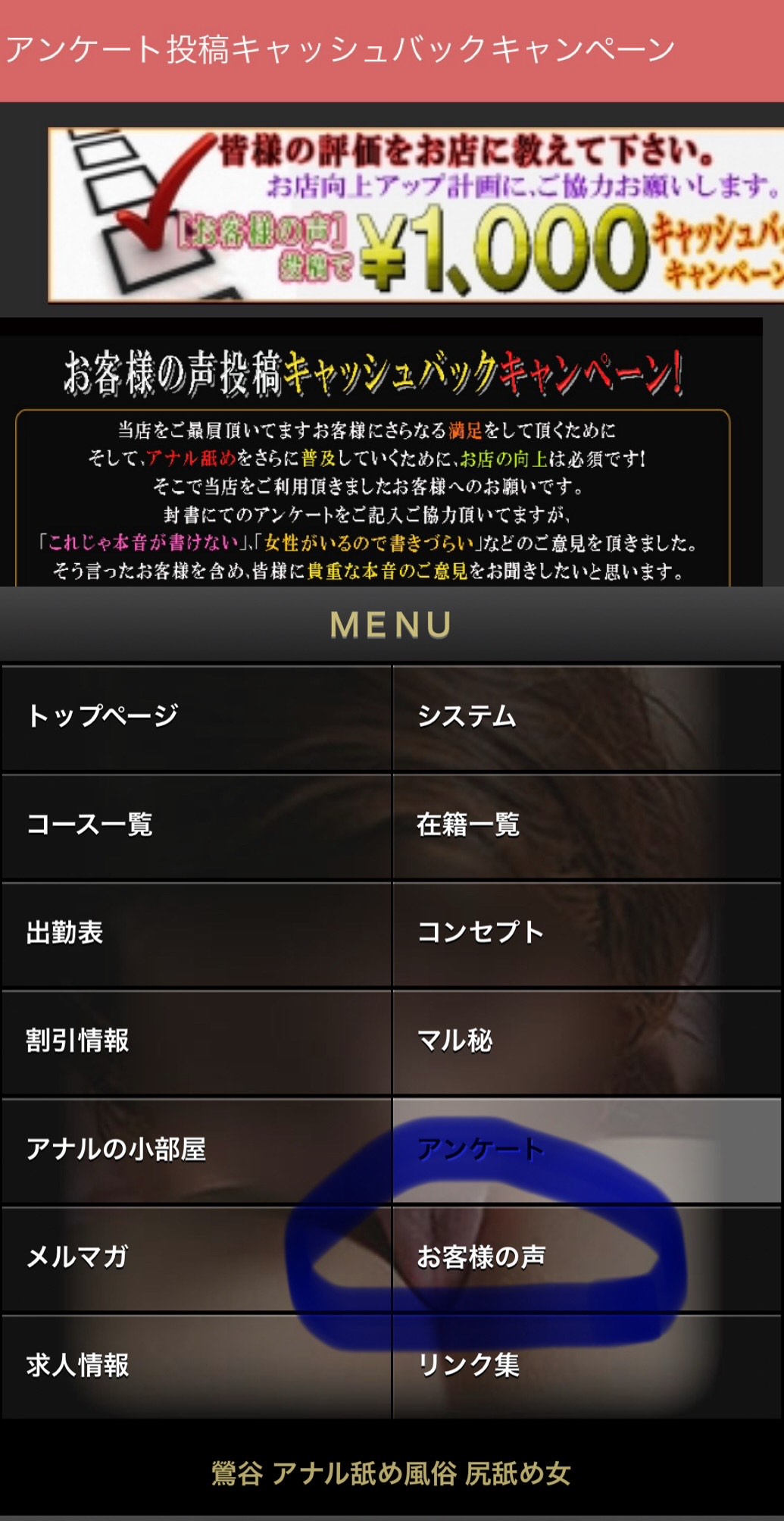Open the コンセプト page

587,933
